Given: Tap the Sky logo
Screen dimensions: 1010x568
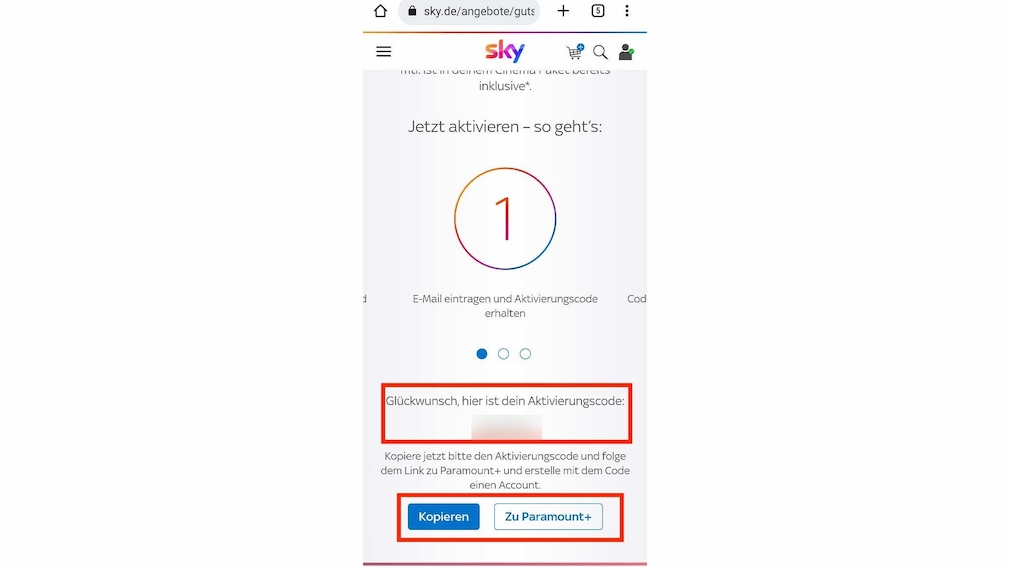Looking at the screenshot, I should [504, 51].
